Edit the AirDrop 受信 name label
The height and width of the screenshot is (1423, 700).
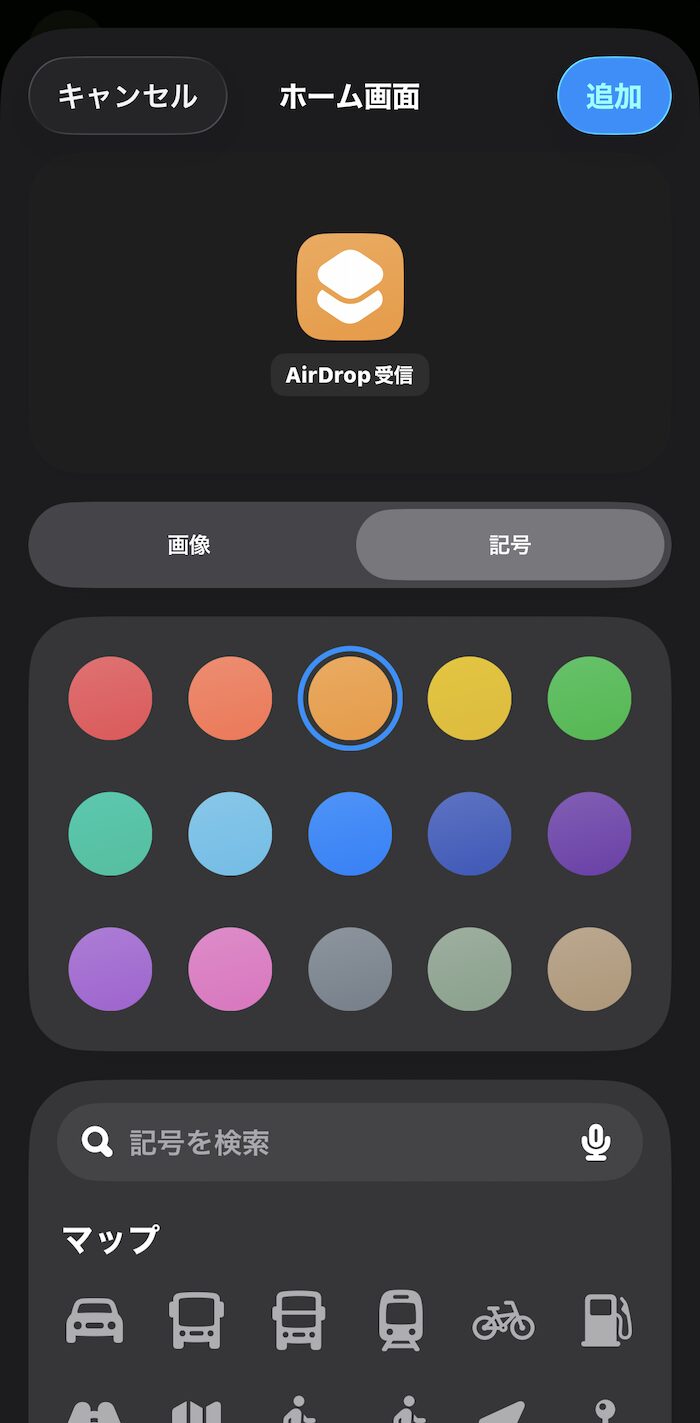(350, 375)
